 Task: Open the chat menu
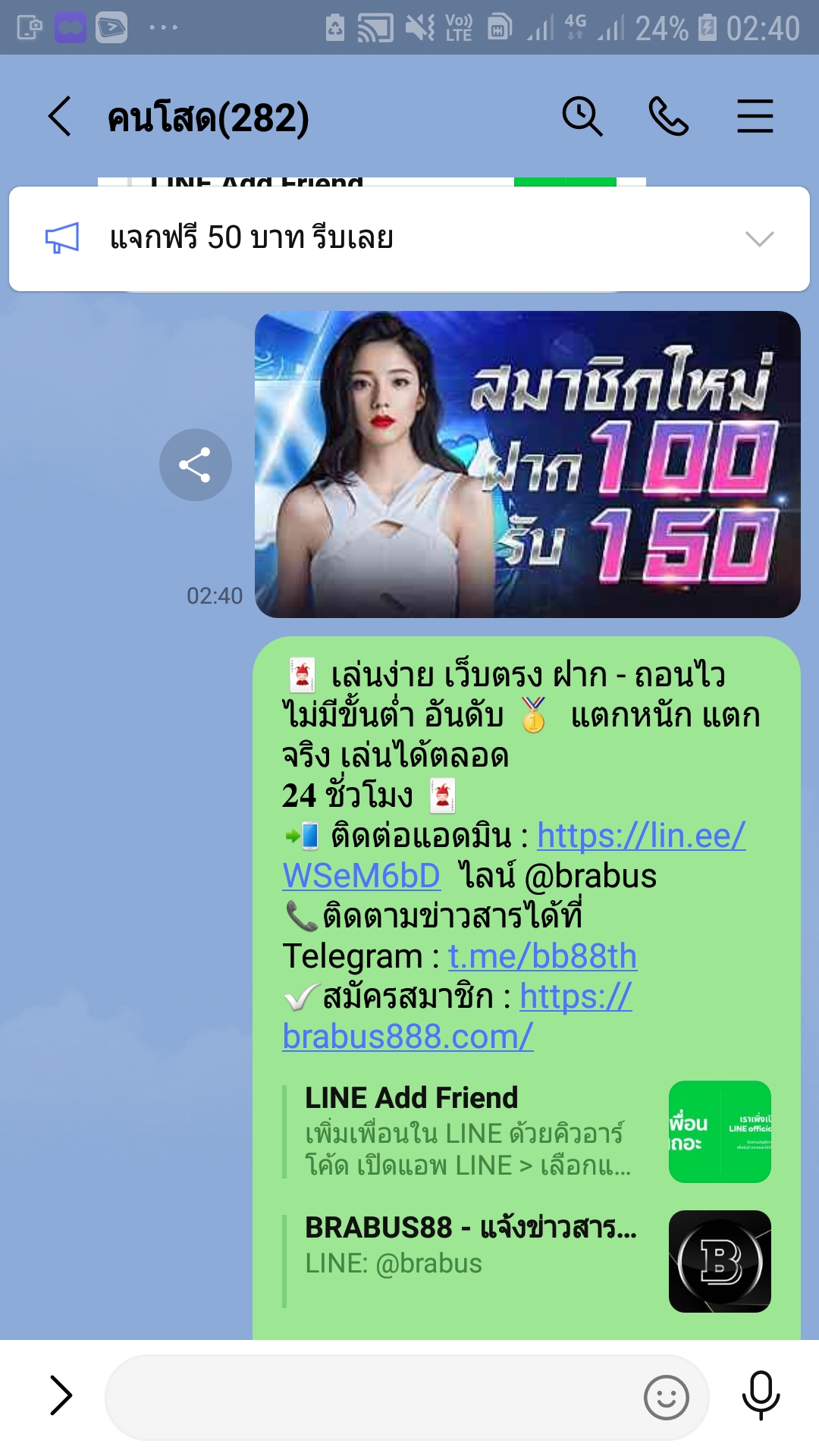point(755,117)
